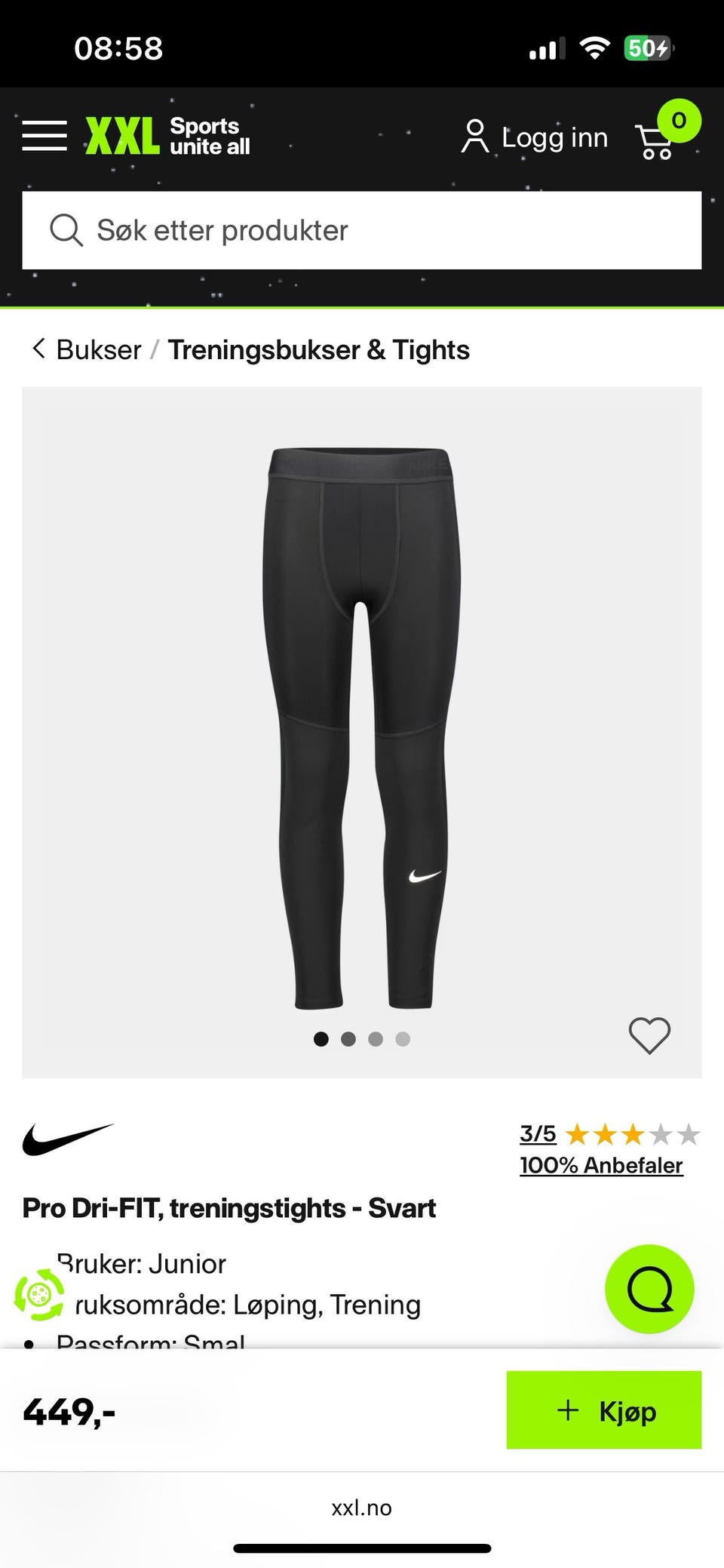Tap Logg inn to sign in
The image size is (724, 1568).
[x=535, y=137]
